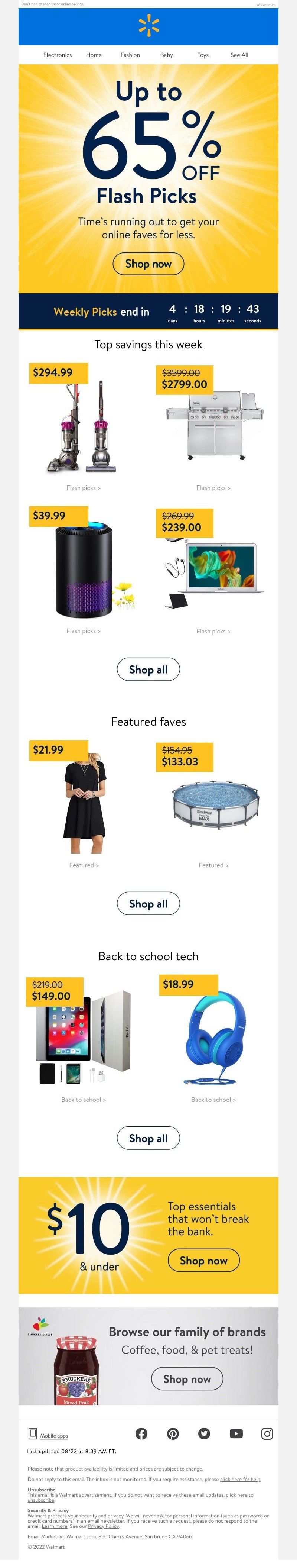This screenshot has width=297, height=1568.
Task: Tap Shop now in $10 & under banner
Action: [203, 1261]
